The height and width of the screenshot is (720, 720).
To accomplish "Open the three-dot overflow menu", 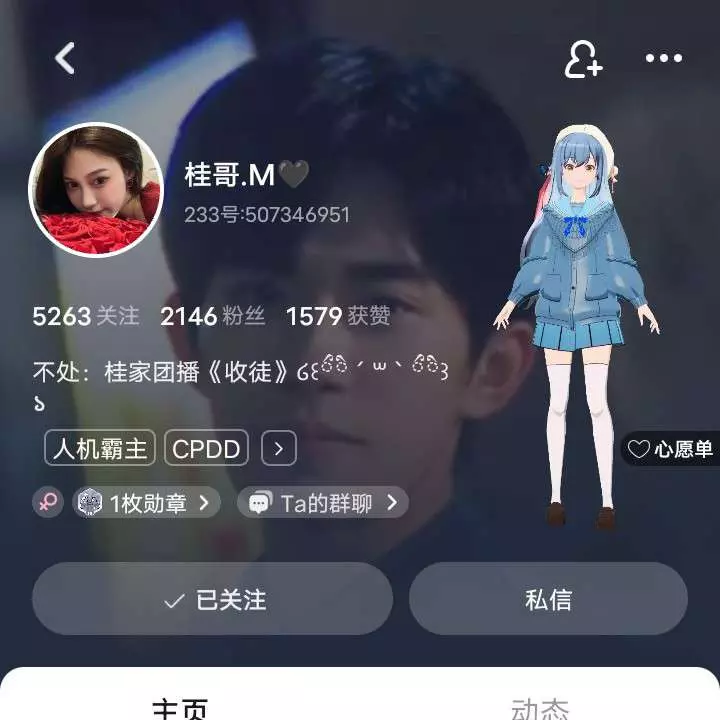I will (x=663, y=59).
